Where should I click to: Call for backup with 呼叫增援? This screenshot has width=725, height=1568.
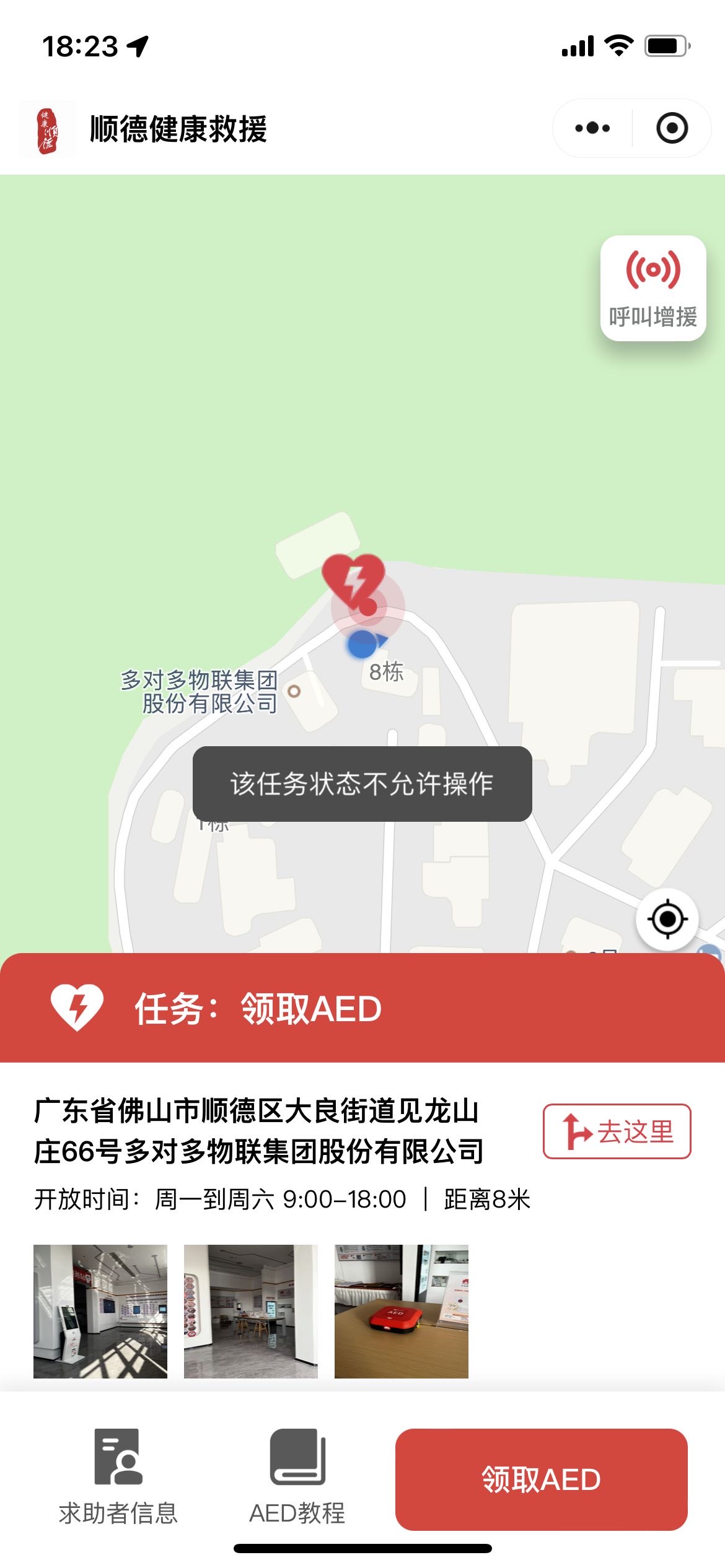tap(653, 288)
